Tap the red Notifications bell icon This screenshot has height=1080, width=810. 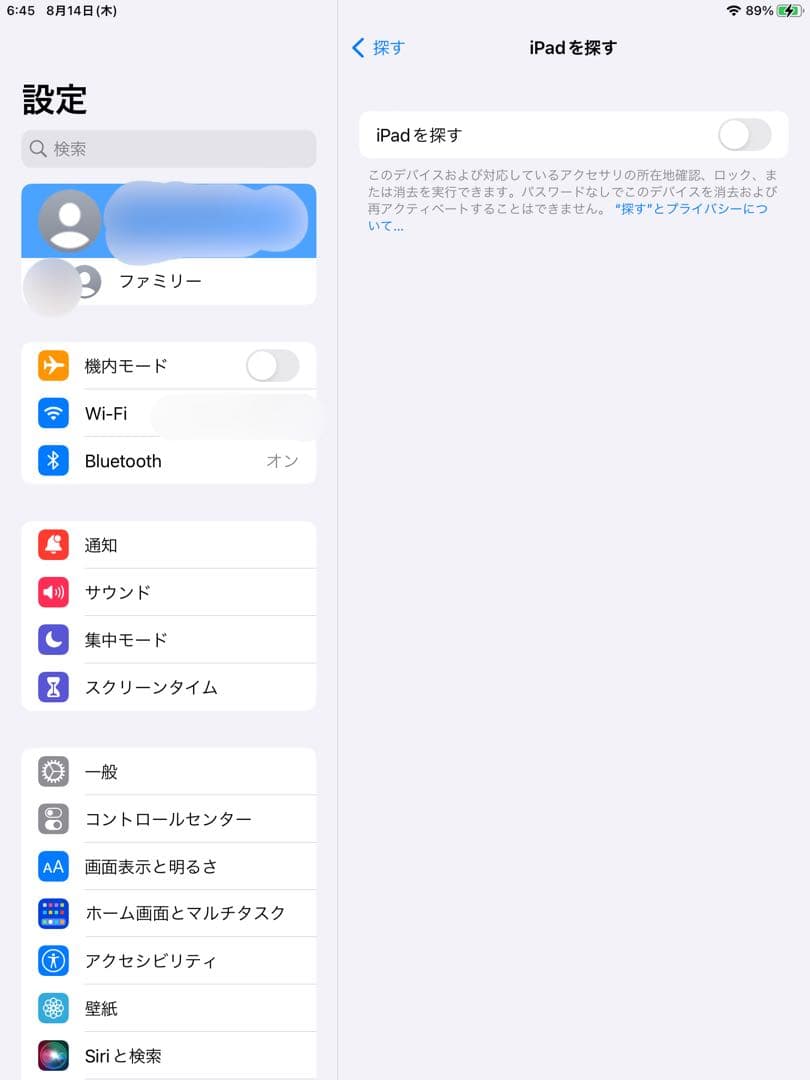[54, 545]
